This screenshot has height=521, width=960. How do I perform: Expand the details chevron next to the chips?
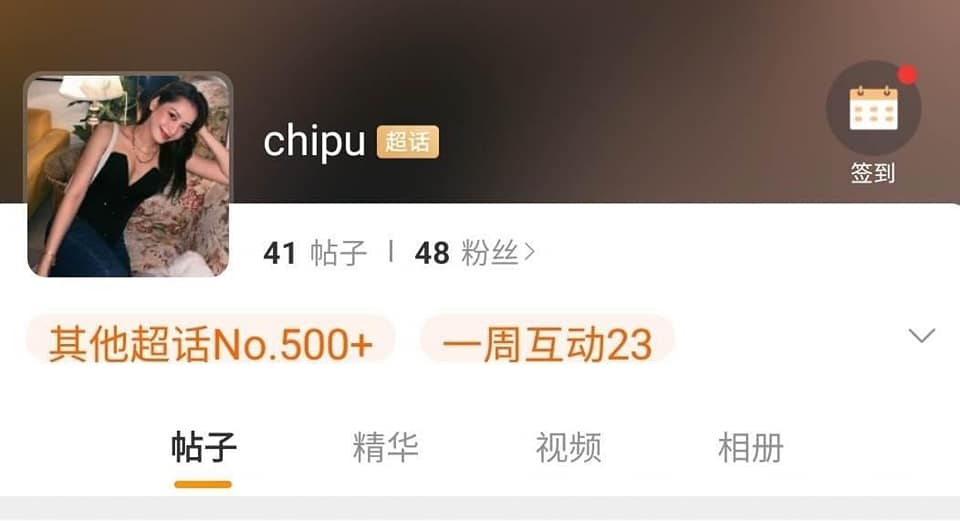click(921, 336)
